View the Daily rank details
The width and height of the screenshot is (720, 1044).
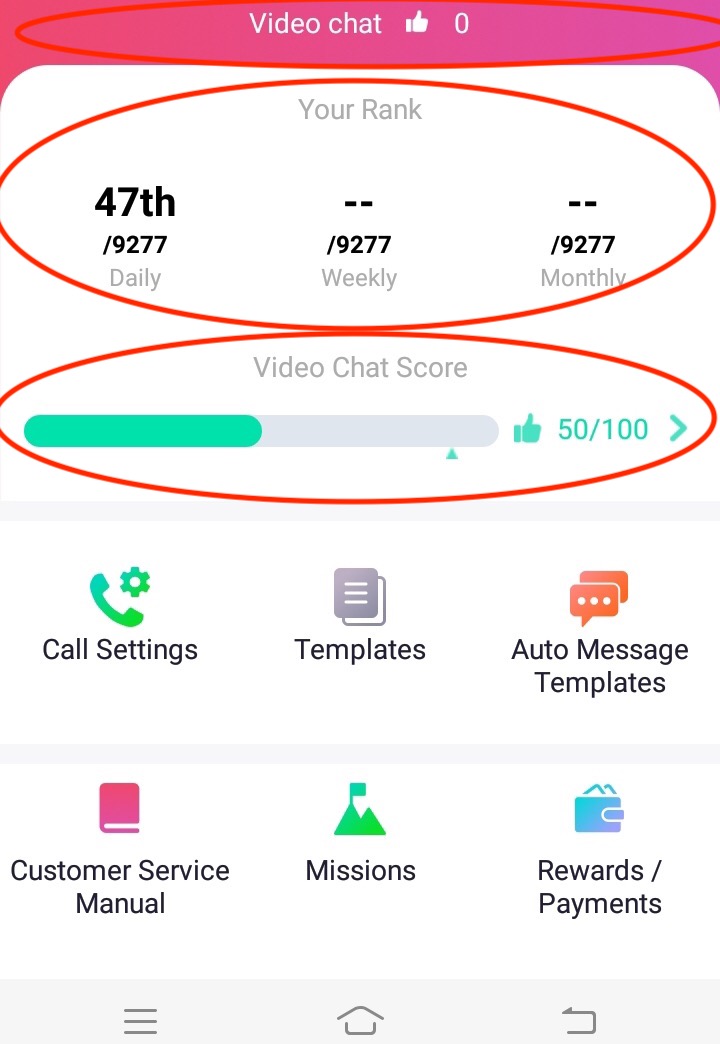pos(135,234)
